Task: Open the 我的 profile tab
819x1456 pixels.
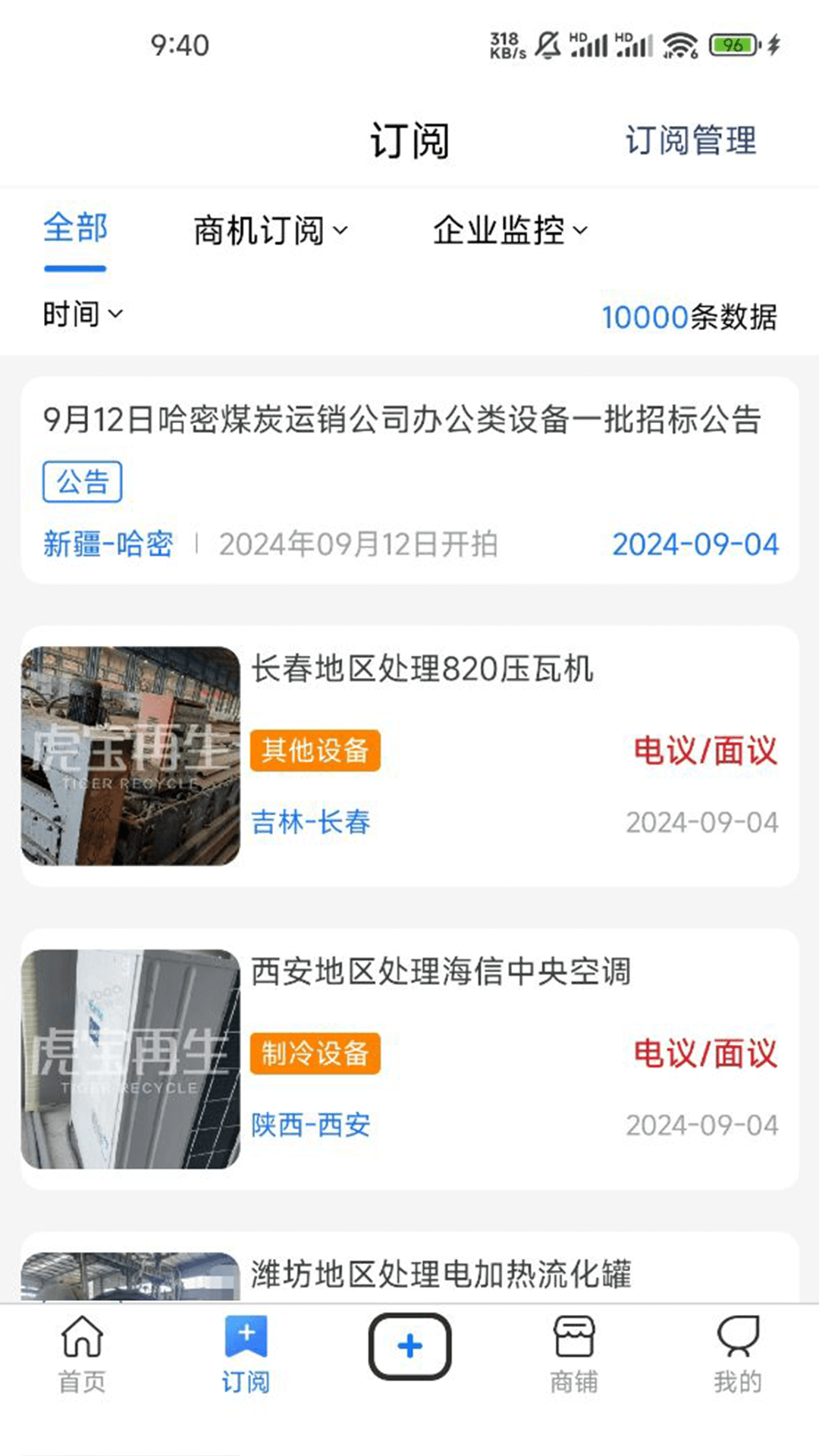Action: point(737,1355)
